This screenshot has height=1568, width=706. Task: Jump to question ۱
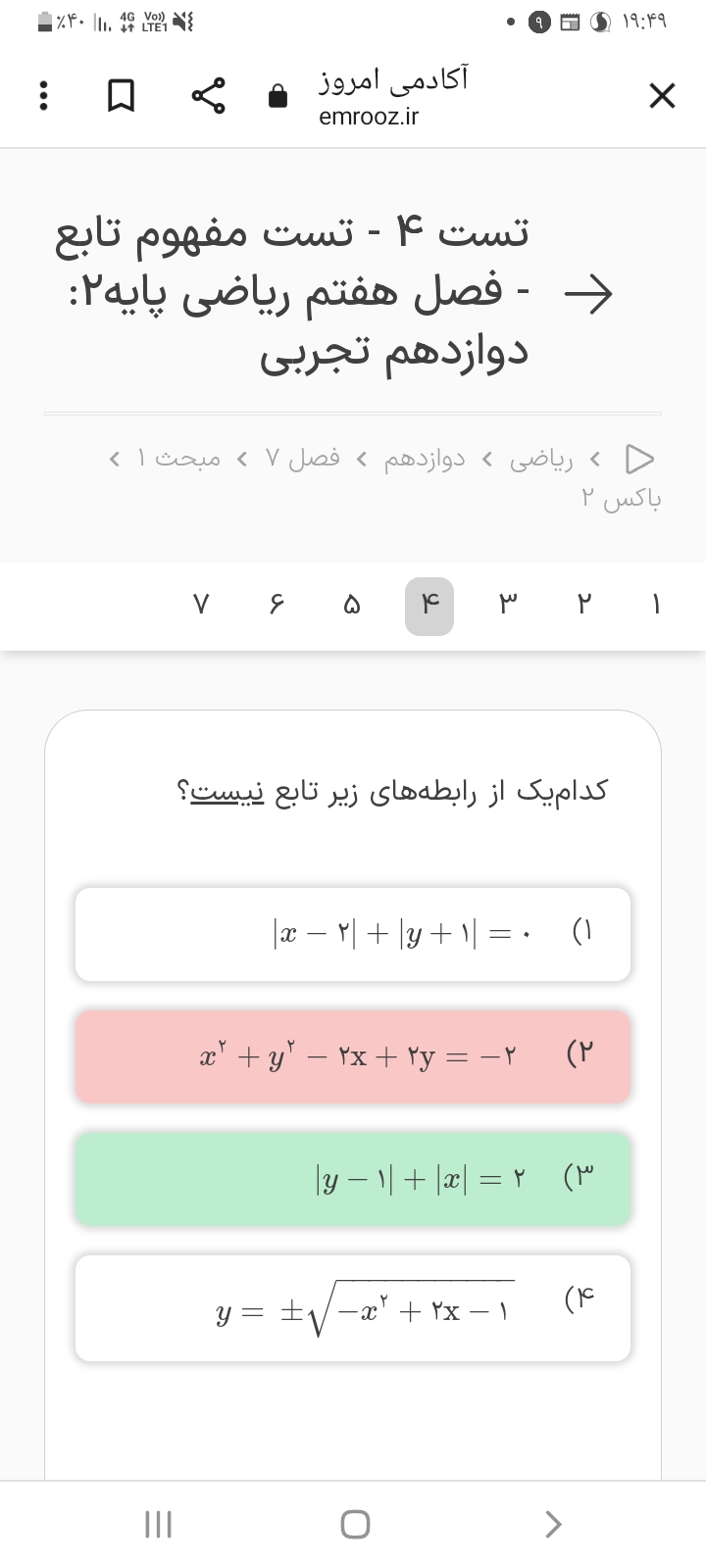(656, 606)
